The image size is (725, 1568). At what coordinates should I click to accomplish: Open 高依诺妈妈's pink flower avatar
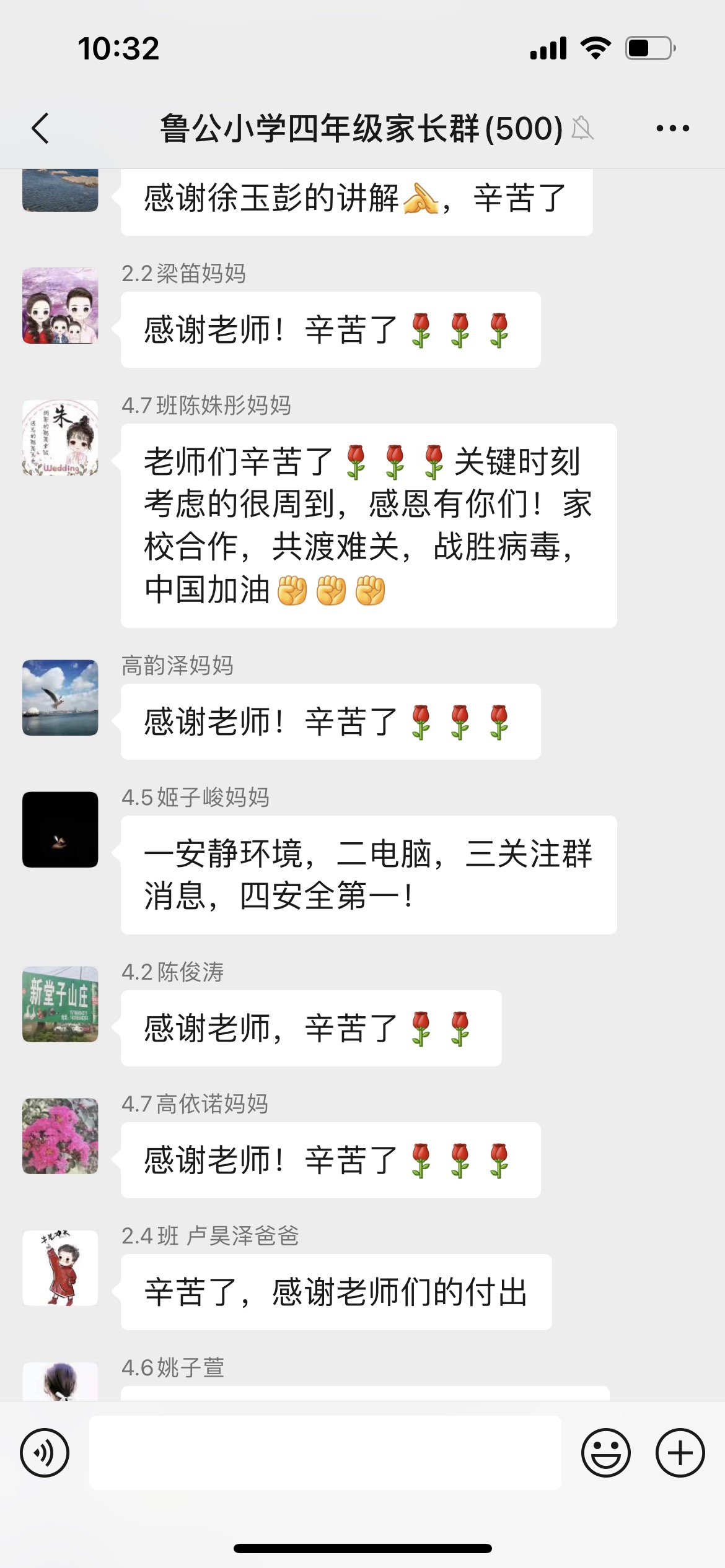click(x=60, y=1135)
